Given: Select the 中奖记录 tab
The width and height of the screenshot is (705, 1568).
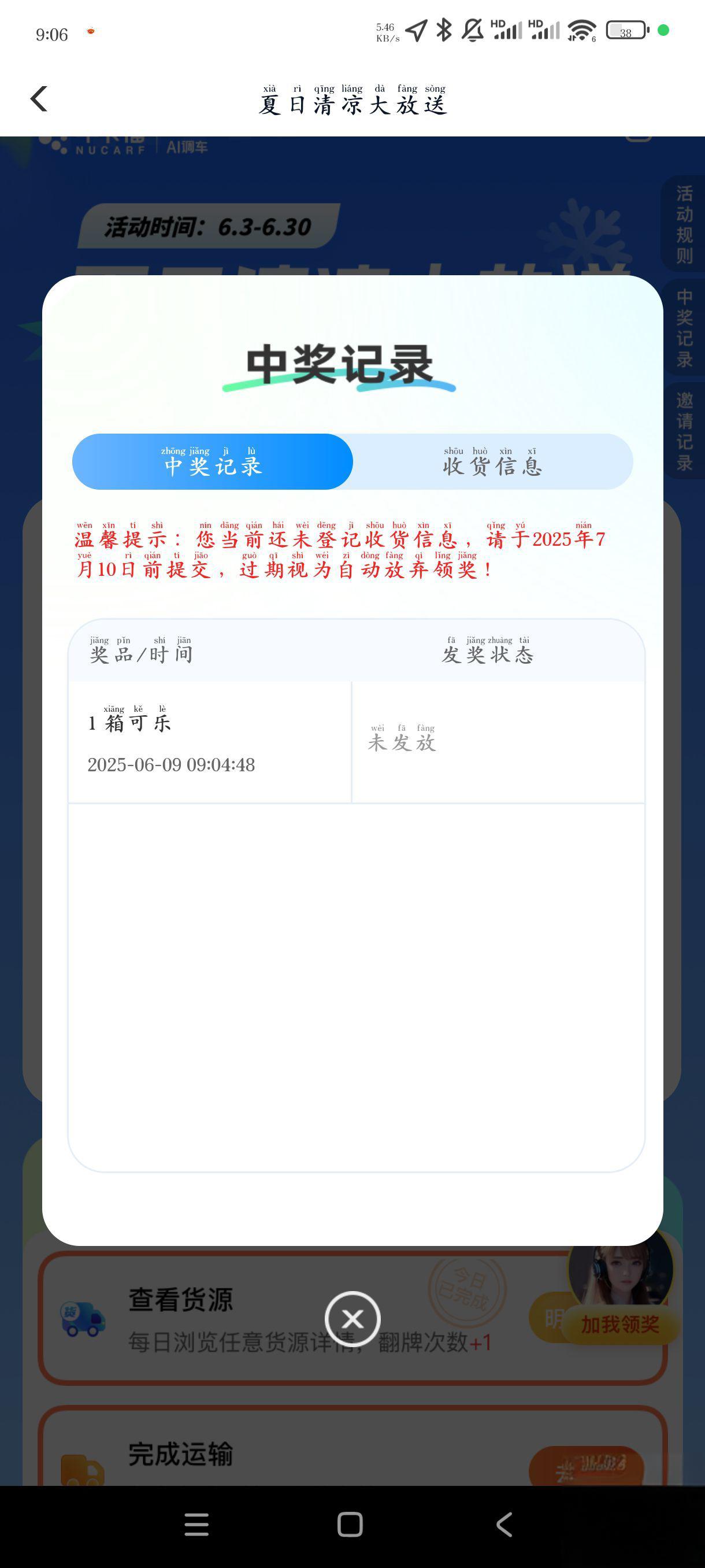Looking at the screenshot, I should [x=212, y=461].
